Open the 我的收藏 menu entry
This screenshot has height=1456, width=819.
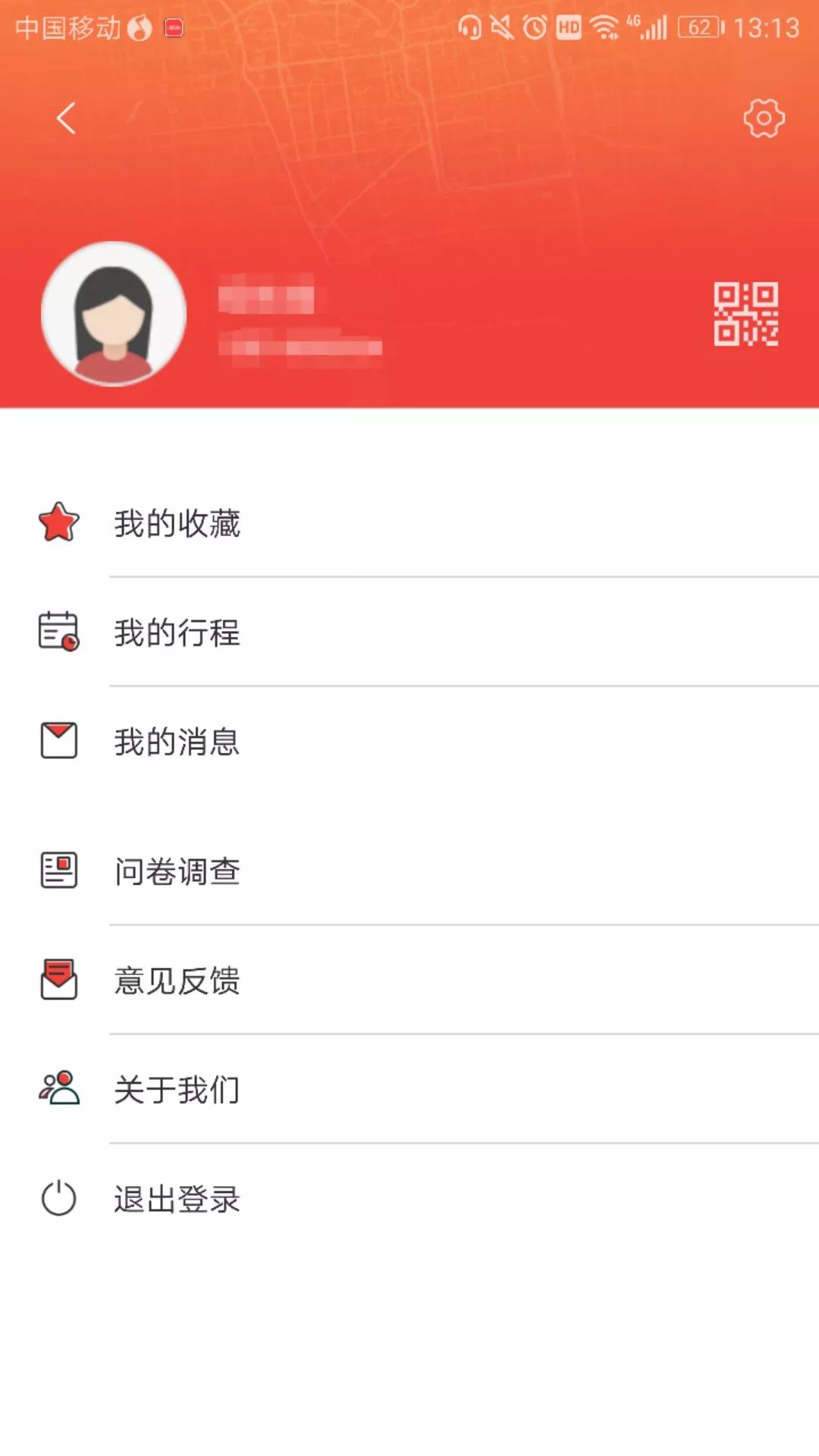click(176, 523)
